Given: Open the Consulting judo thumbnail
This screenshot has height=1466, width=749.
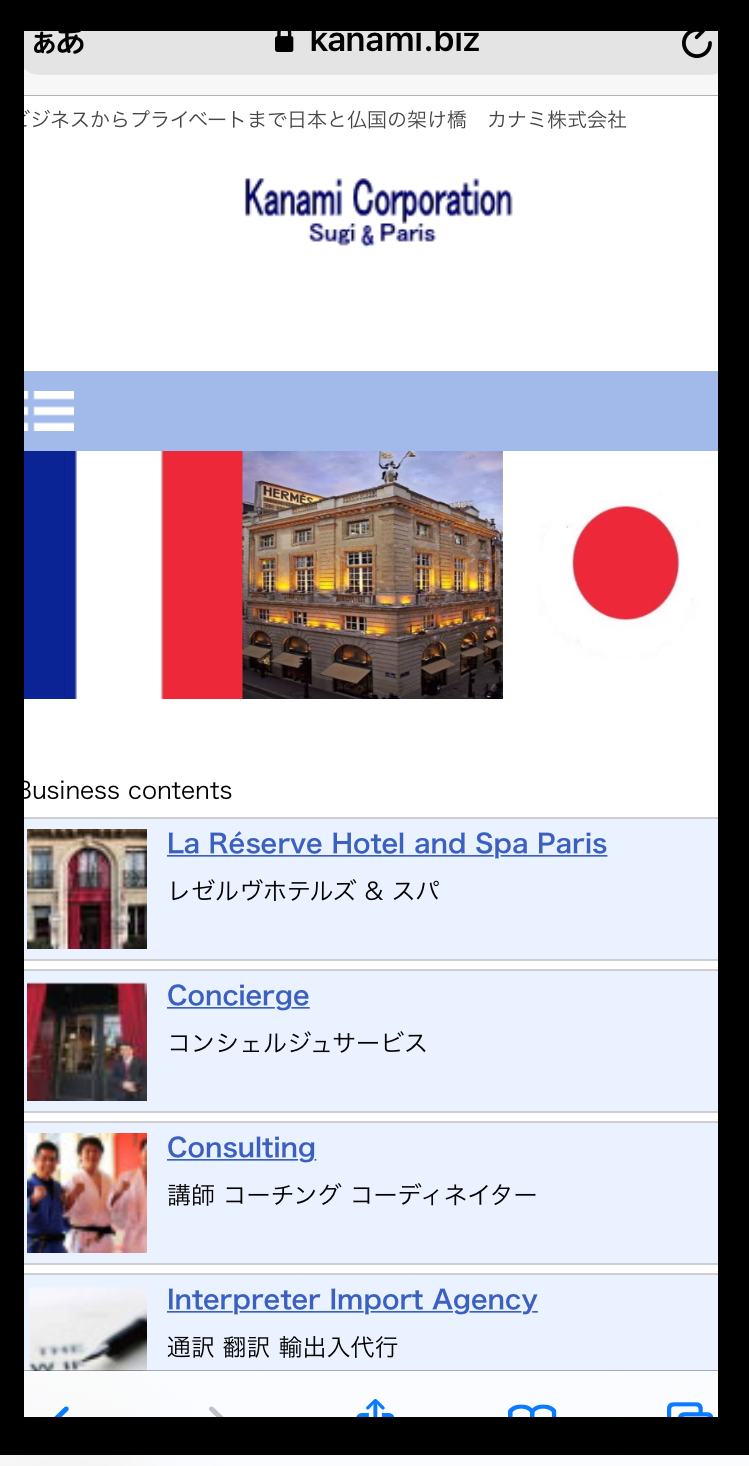Looking at the screenshot, I should click(x=87, y=1193).
